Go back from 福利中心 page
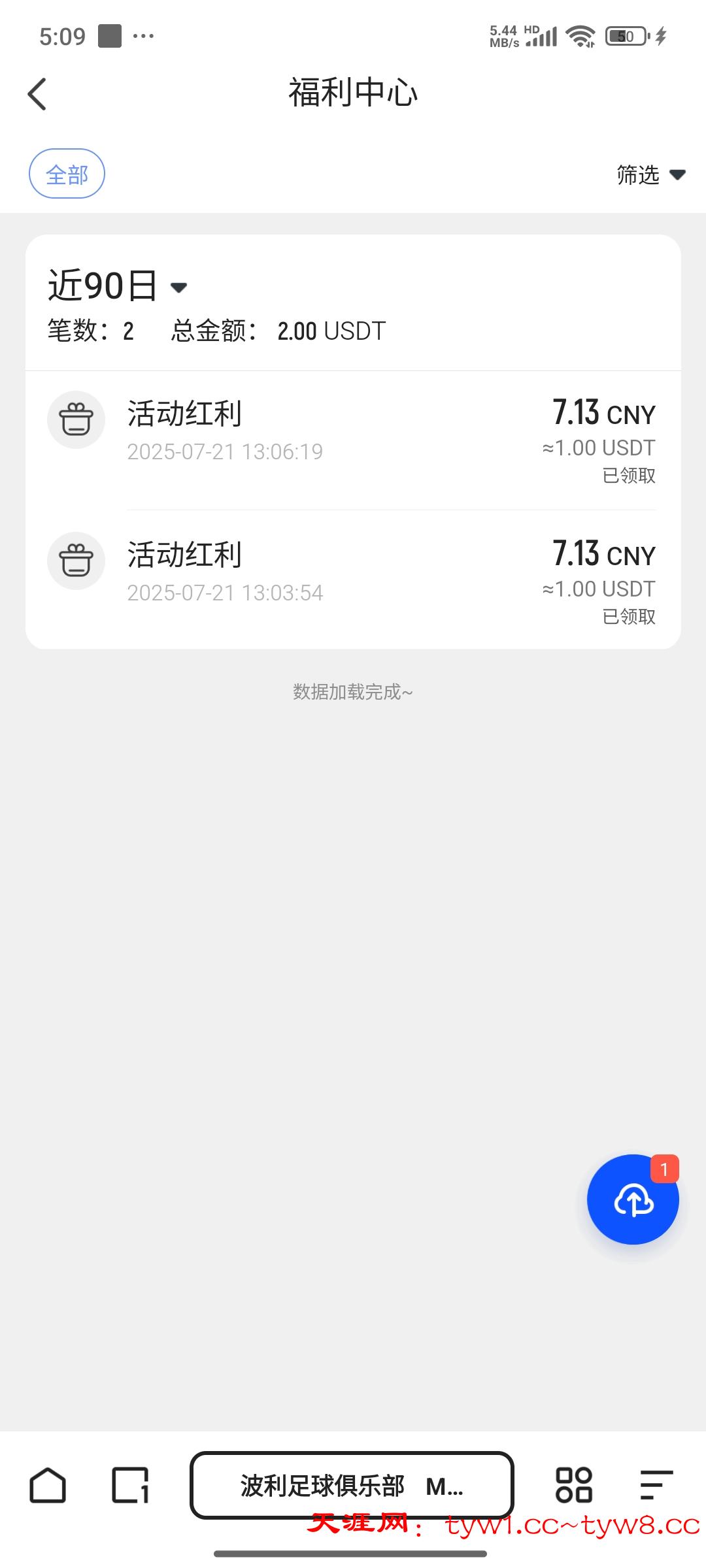Image resolution: width=706 pixels, height=1568 pixels. click(x=37, y=94)
